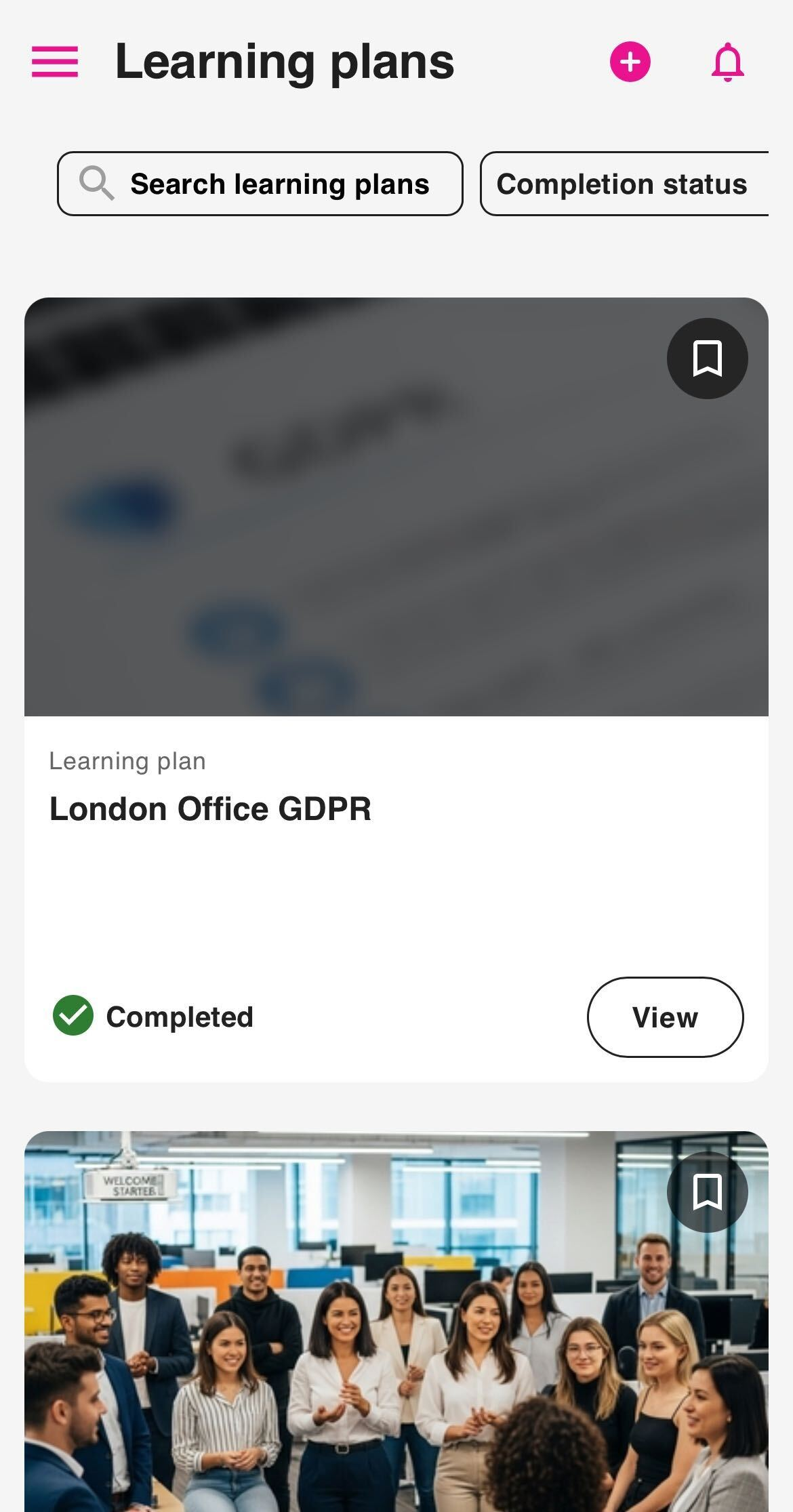Screen dimensions: 793x1512
Task: Tap the pink plus add button
Action: 630,62
